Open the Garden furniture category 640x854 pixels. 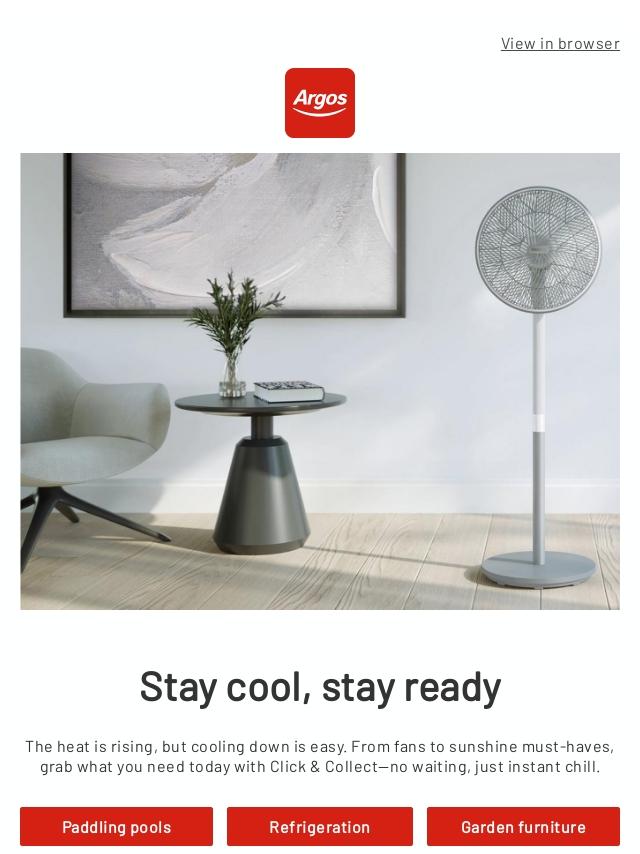click(x=523, y=827)
